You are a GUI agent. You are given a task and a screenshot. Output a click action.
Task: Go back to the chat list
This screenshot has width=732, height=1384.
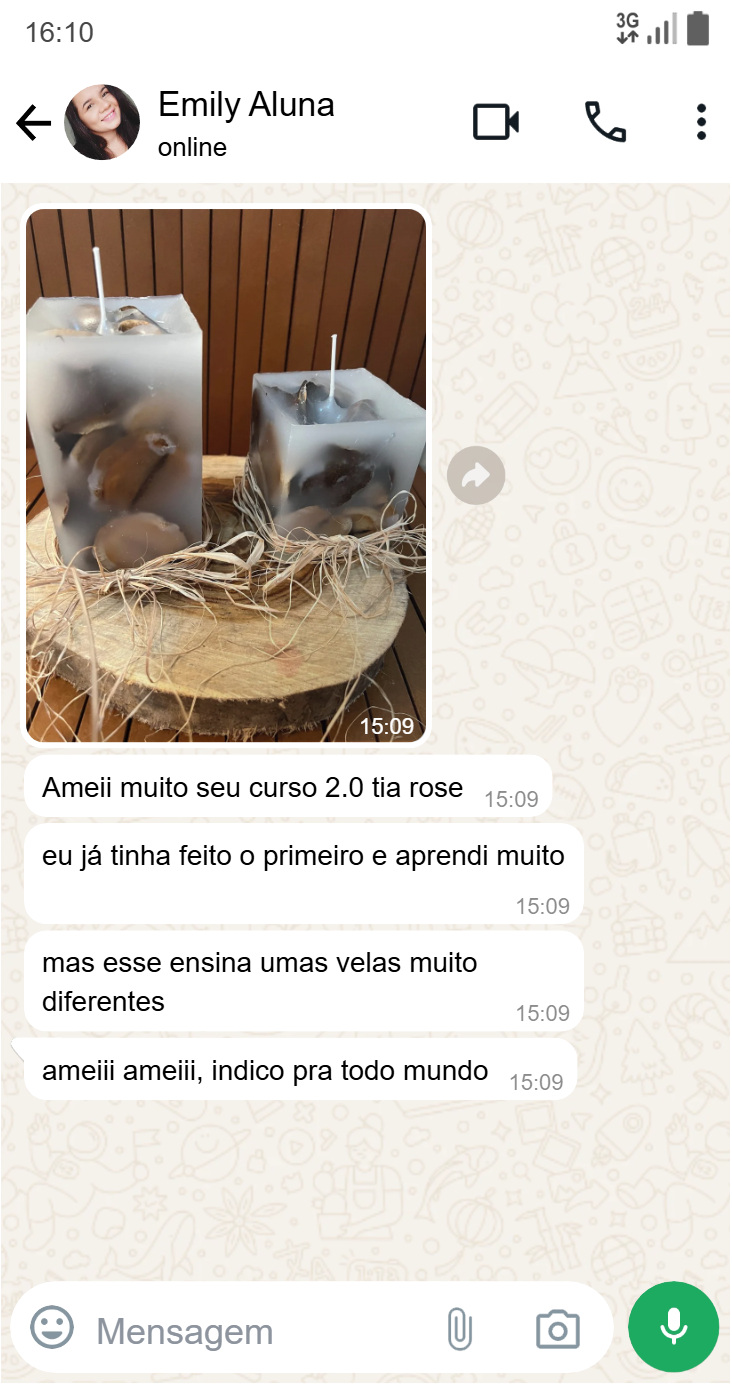[x=33, y=123]
